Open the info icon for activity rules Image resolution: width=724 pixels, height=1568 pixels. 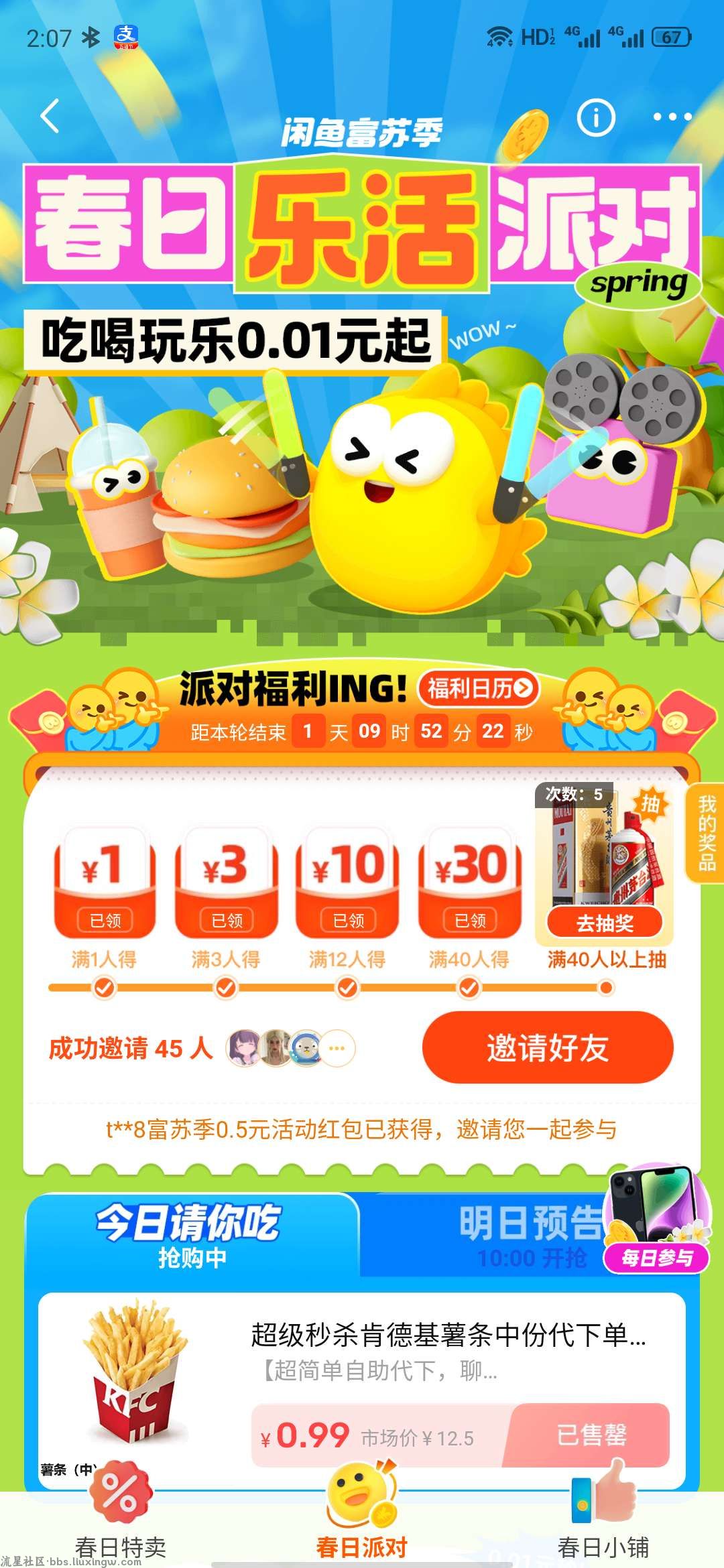(x=595, y=118)
